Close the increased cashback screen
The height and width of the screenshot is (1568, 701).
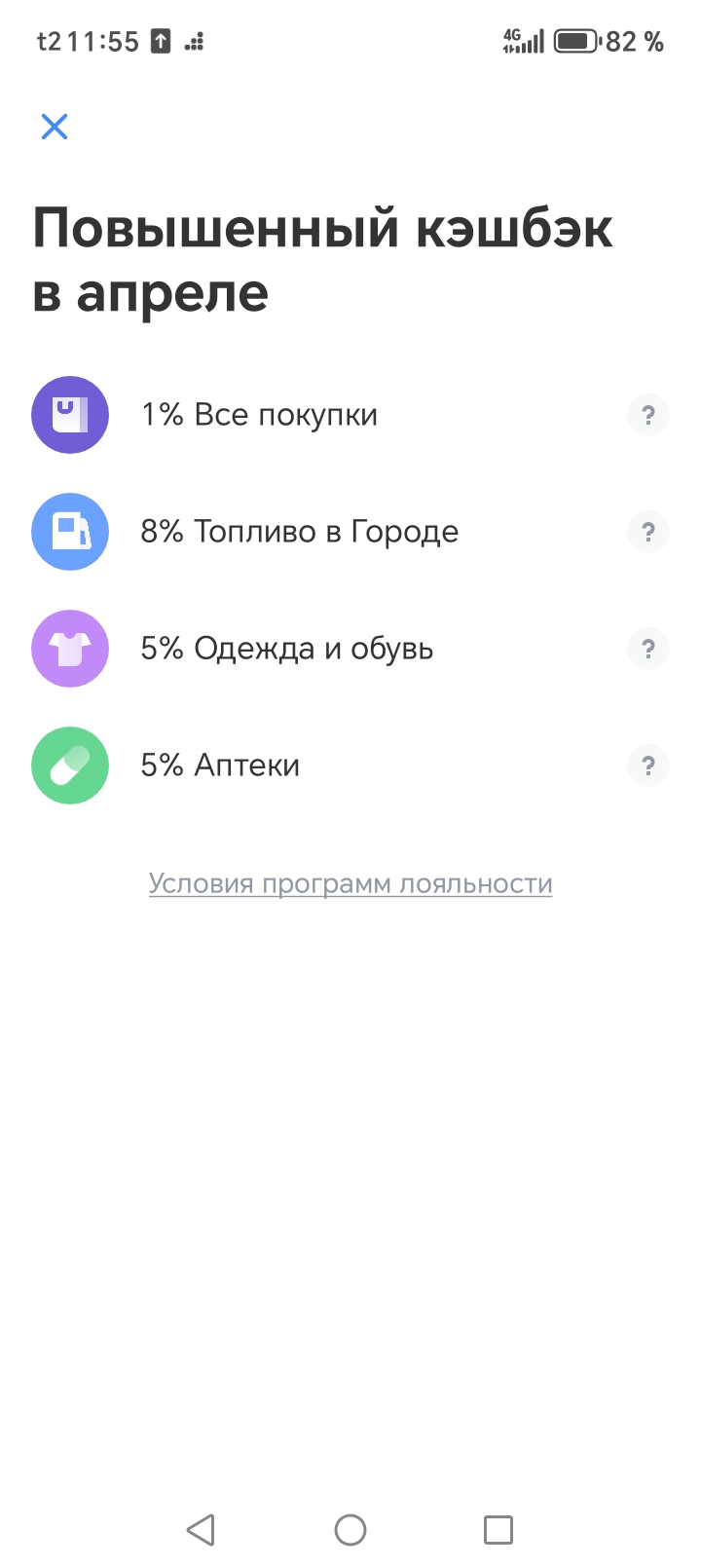[55, 127]
